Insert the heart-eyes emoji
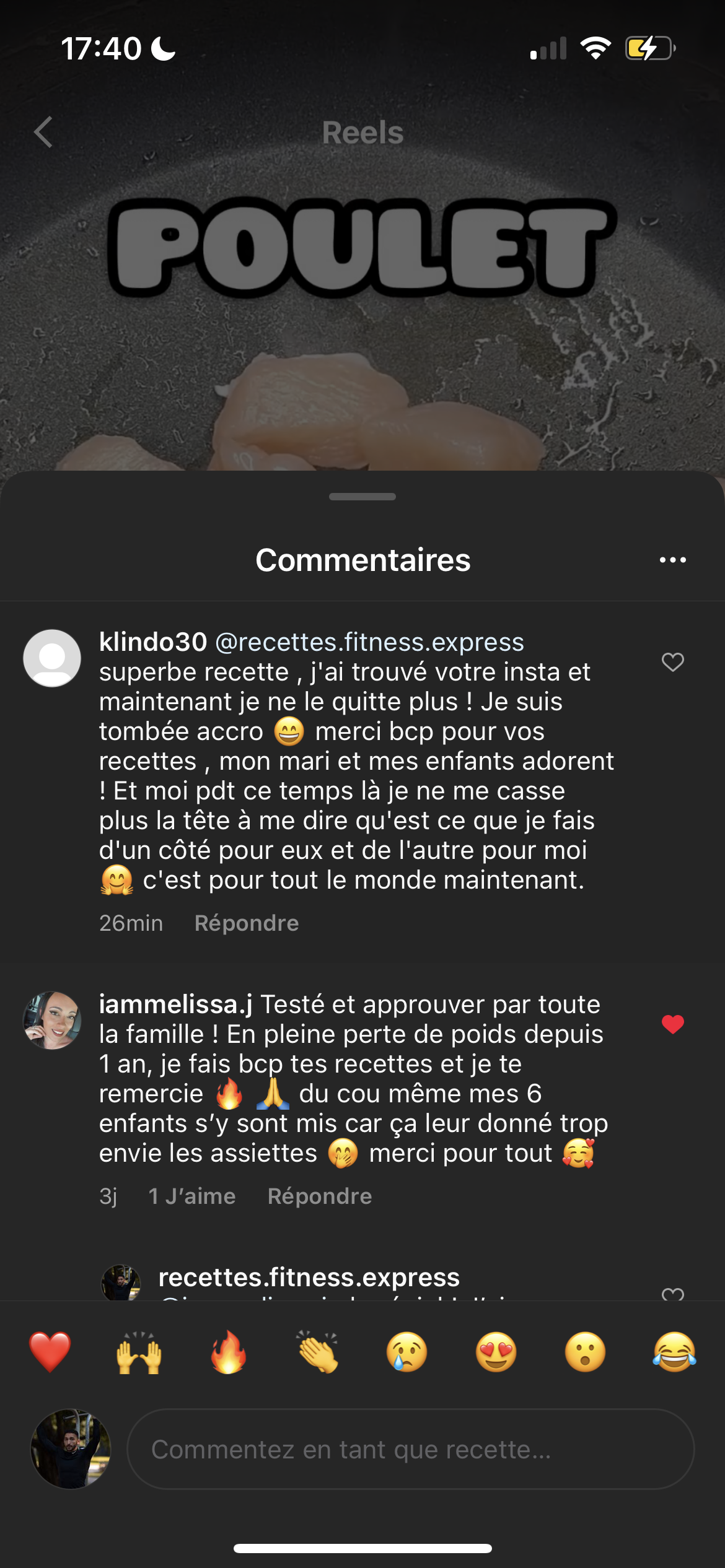This screenshot has height=1568, width=725. point(496,1351)
